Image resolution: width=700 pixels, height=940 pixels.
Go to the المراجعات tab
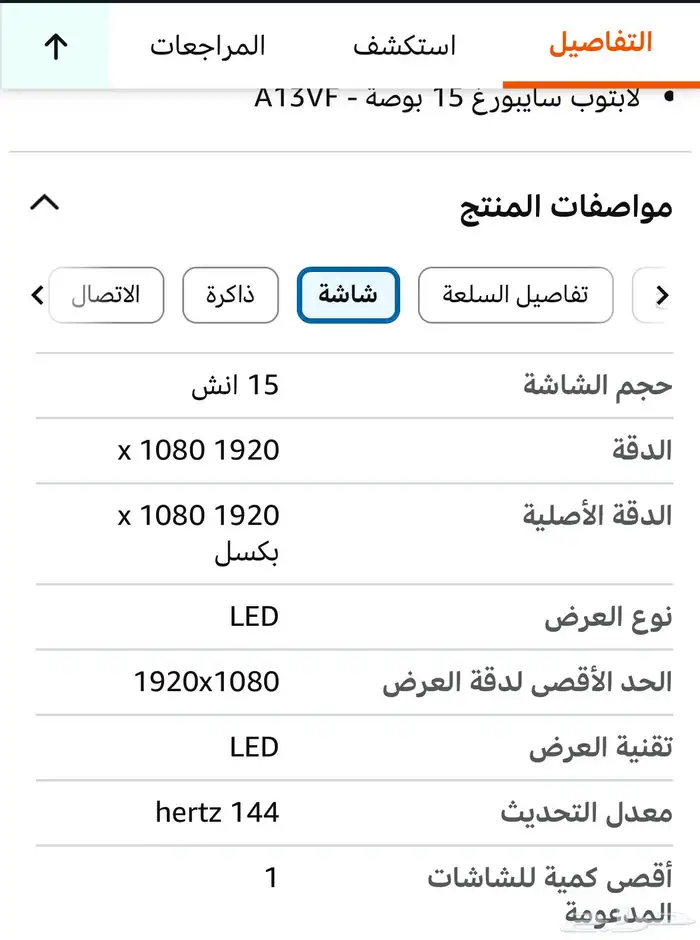(208, 46)
